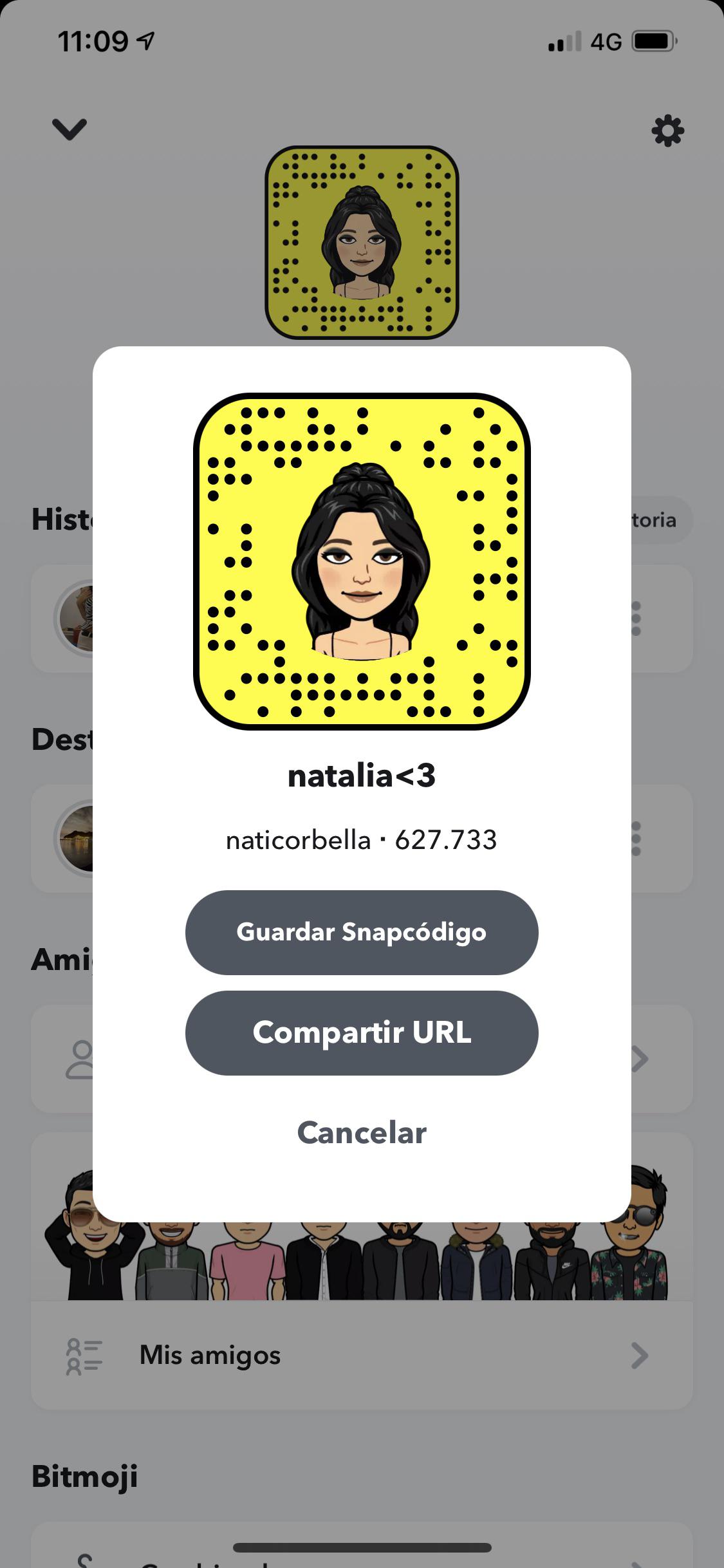
Task: Collapse the profile using the down chevron
Action: [x=70, y=129]
